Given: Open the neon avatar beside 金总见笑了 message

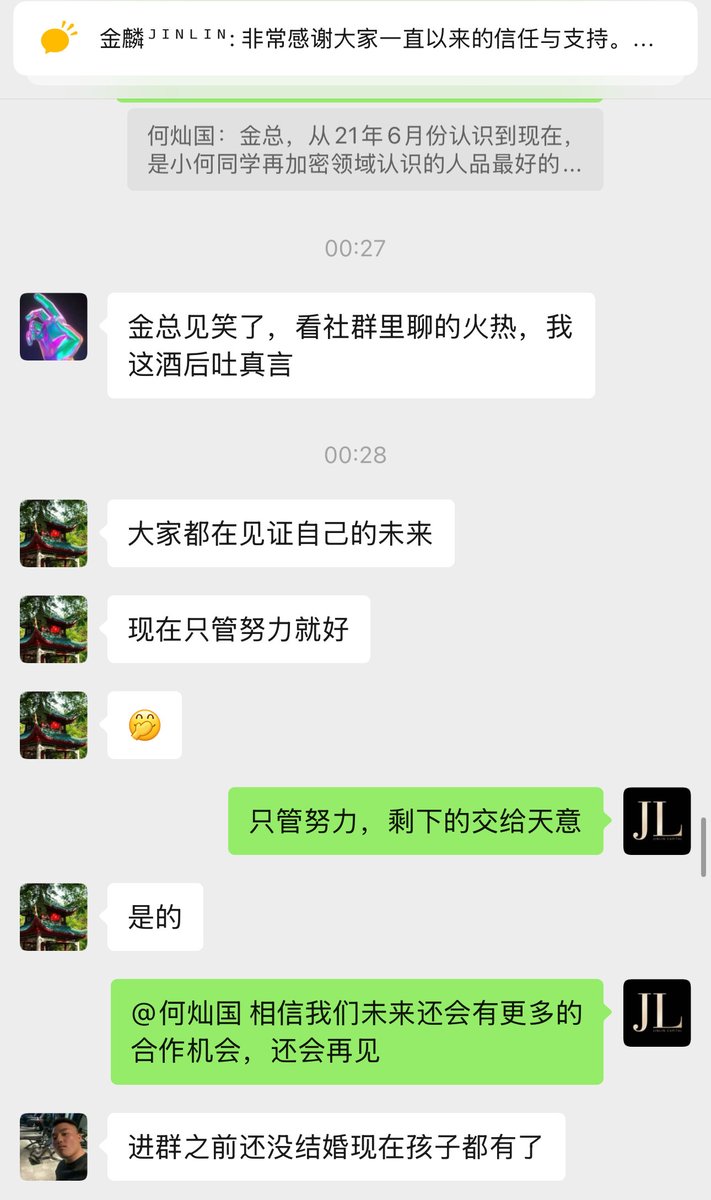Looking at the screenshot, I should [x=54, y=327].
